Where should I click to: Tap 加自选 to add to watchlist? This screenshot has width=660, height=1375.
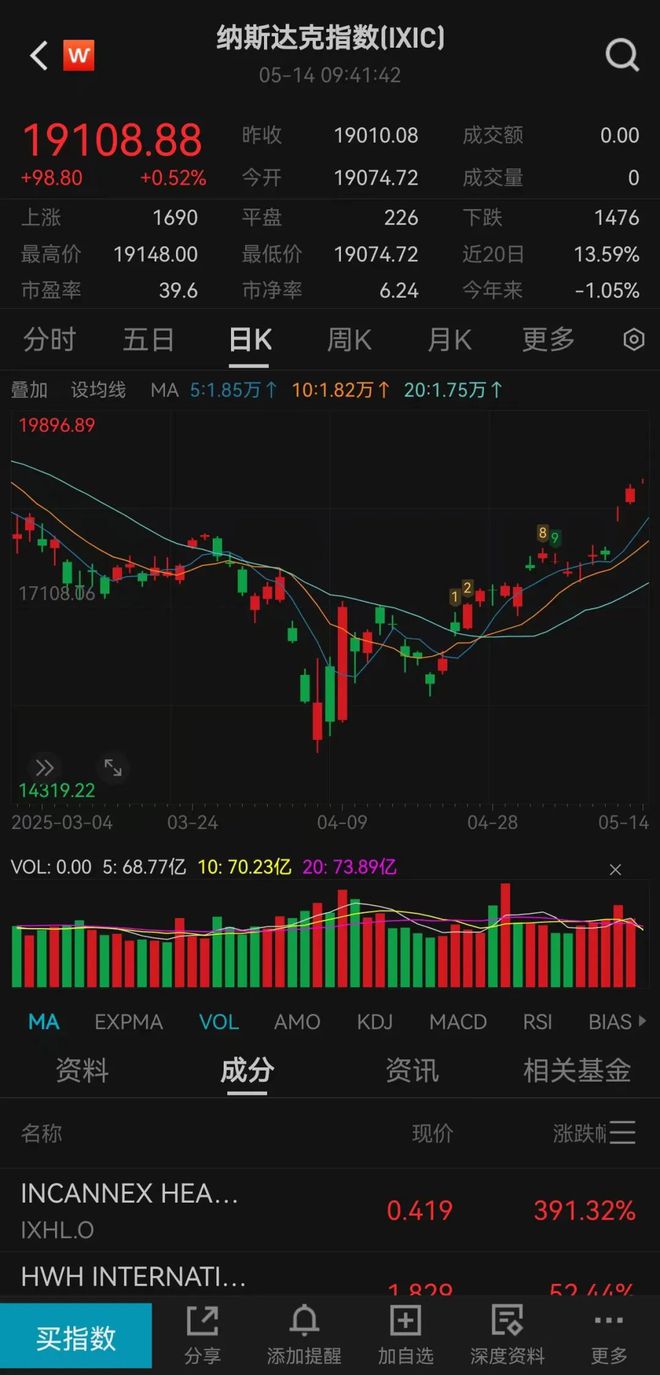point(405,1336)
